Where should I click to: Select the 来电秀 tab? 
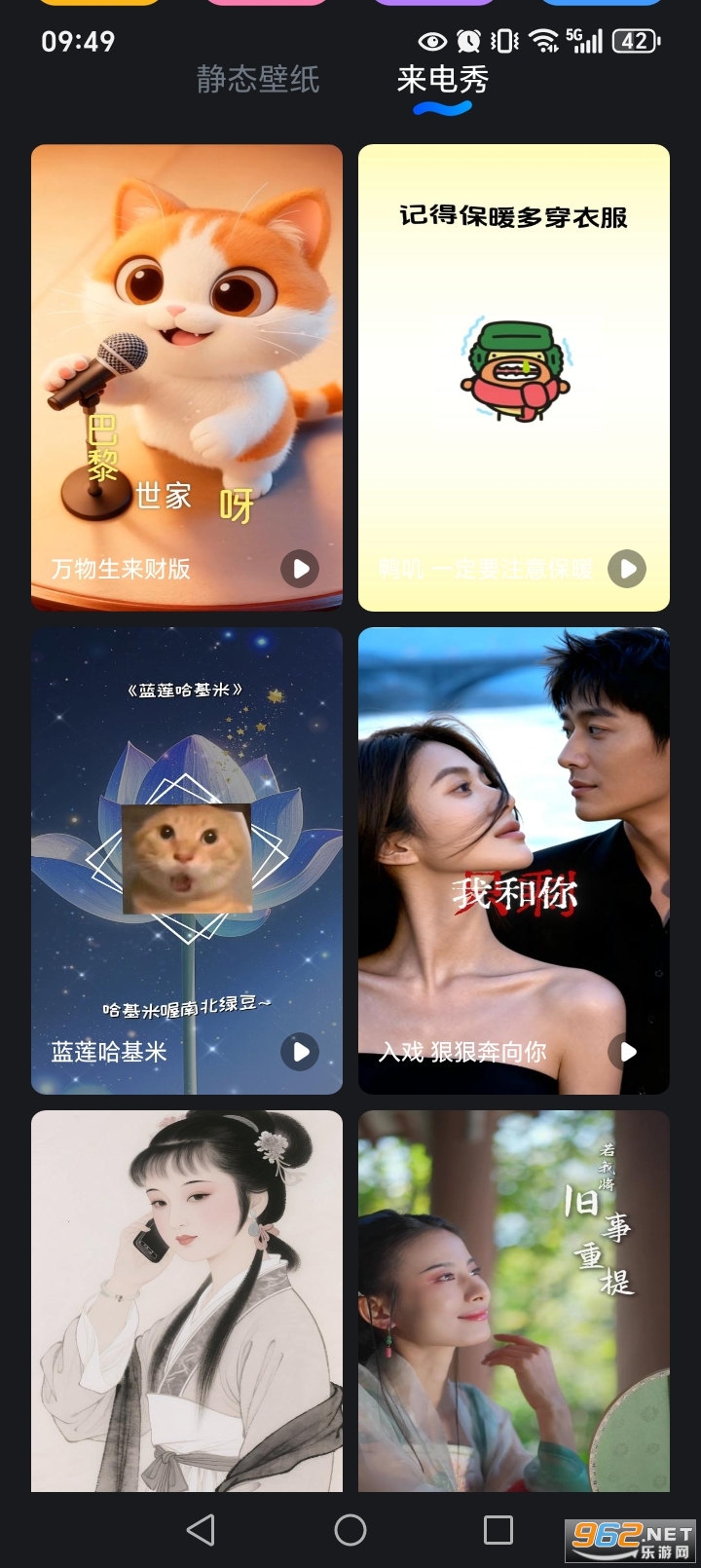click(443, 82)
